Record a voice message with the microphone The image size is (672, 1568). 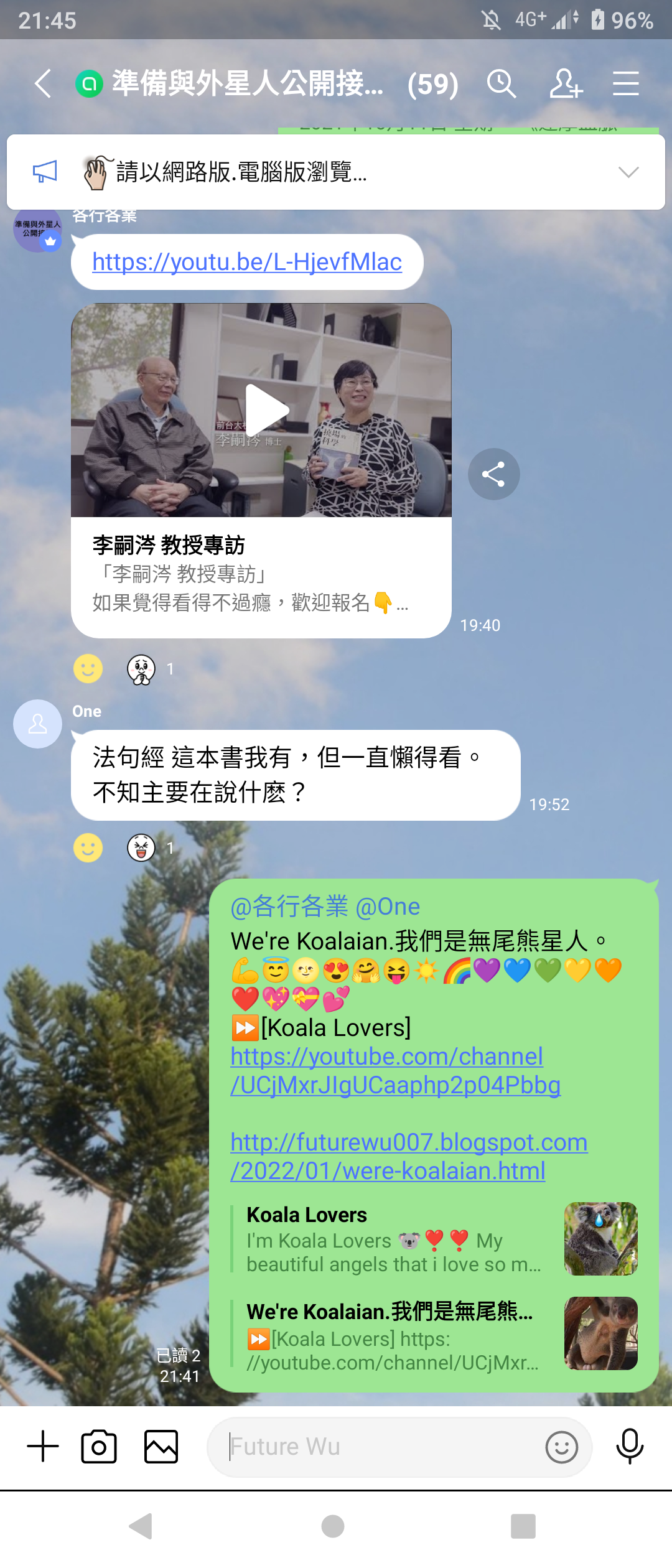click(x=629, y=1446)
